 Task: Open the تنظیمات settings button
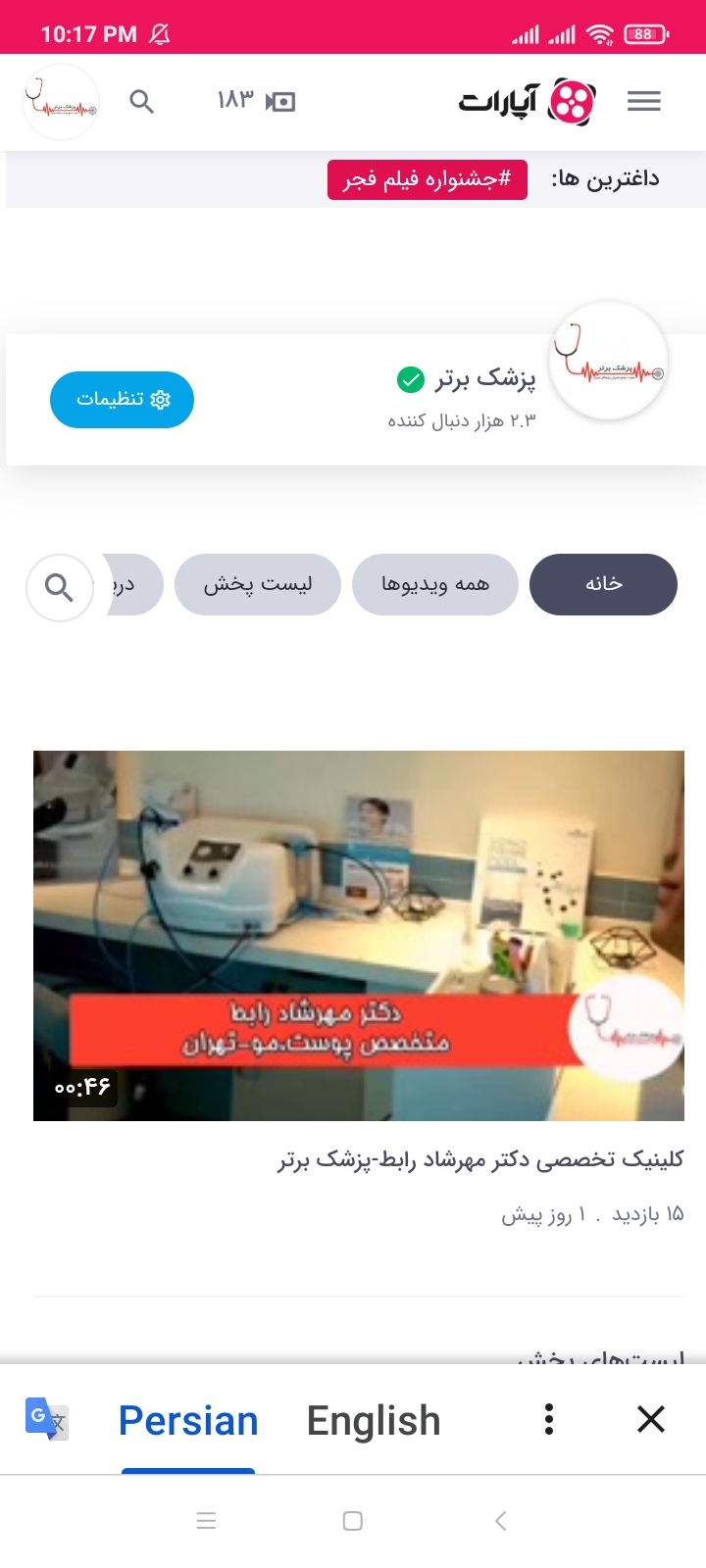pos(122,399)
